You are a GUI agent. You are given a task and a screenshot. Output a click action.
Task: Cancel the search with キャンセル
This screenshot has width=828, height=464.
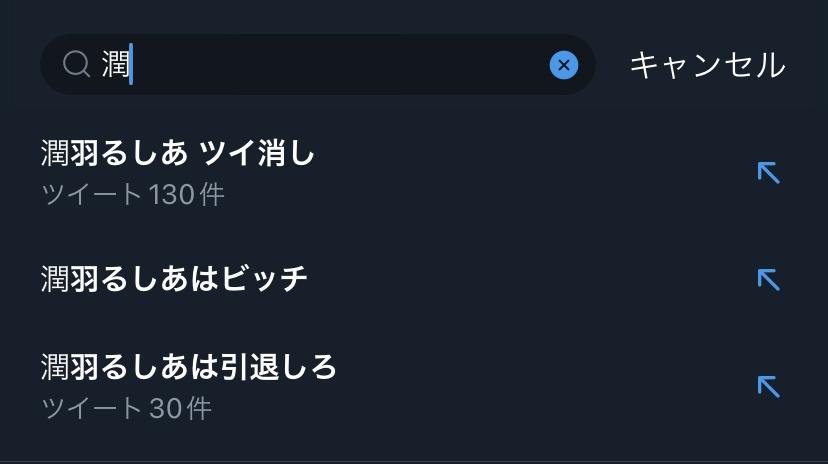(x=707, y=65)
